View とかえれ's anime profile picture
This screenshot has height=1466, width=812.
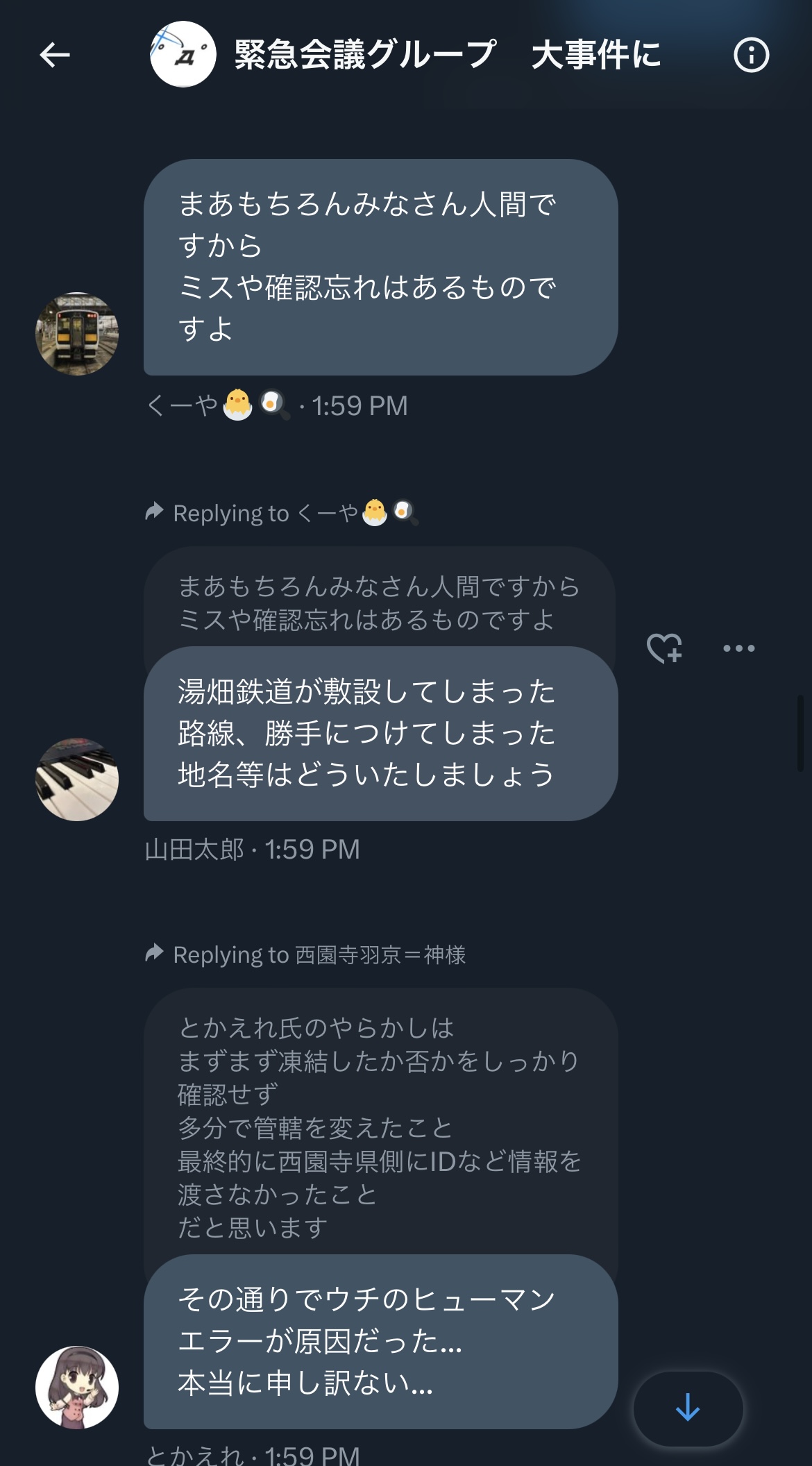(x=77, y=1388)
